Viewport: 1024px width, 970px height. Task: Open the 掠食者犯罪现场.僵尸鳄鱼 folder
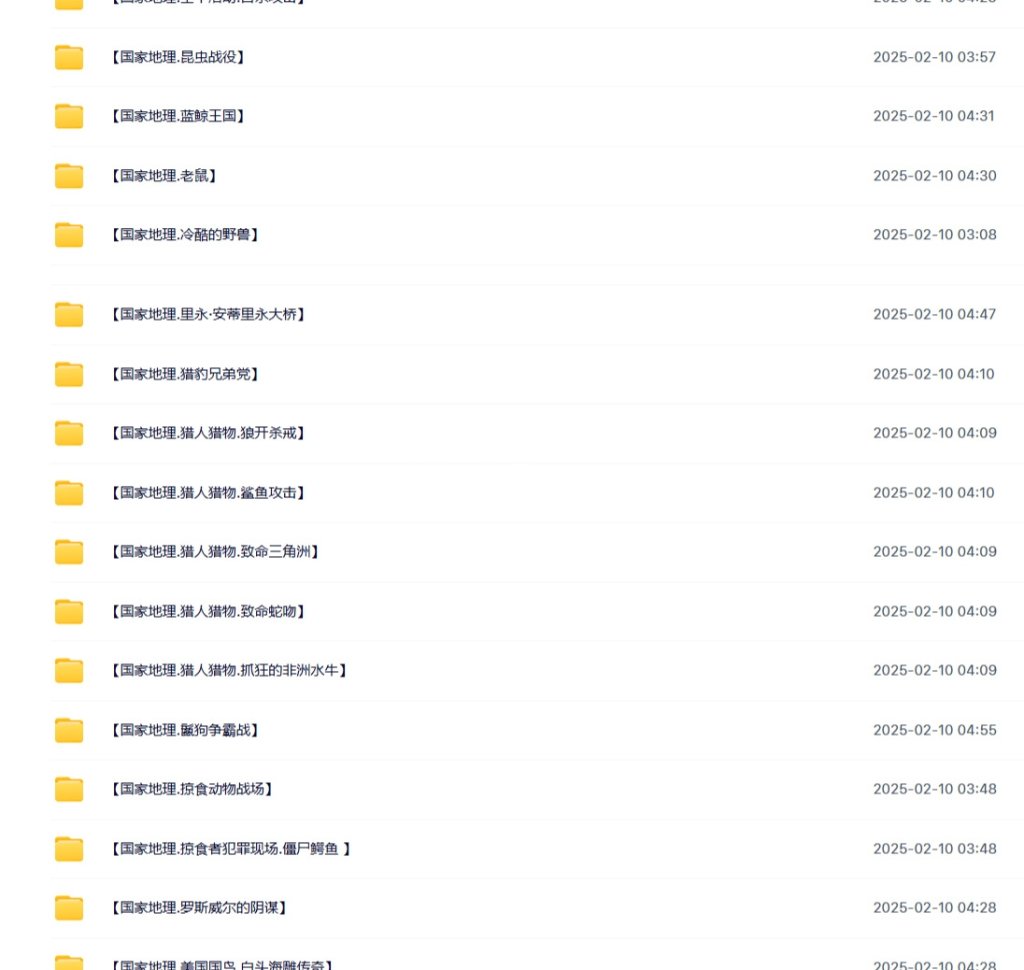click(230, 849)
